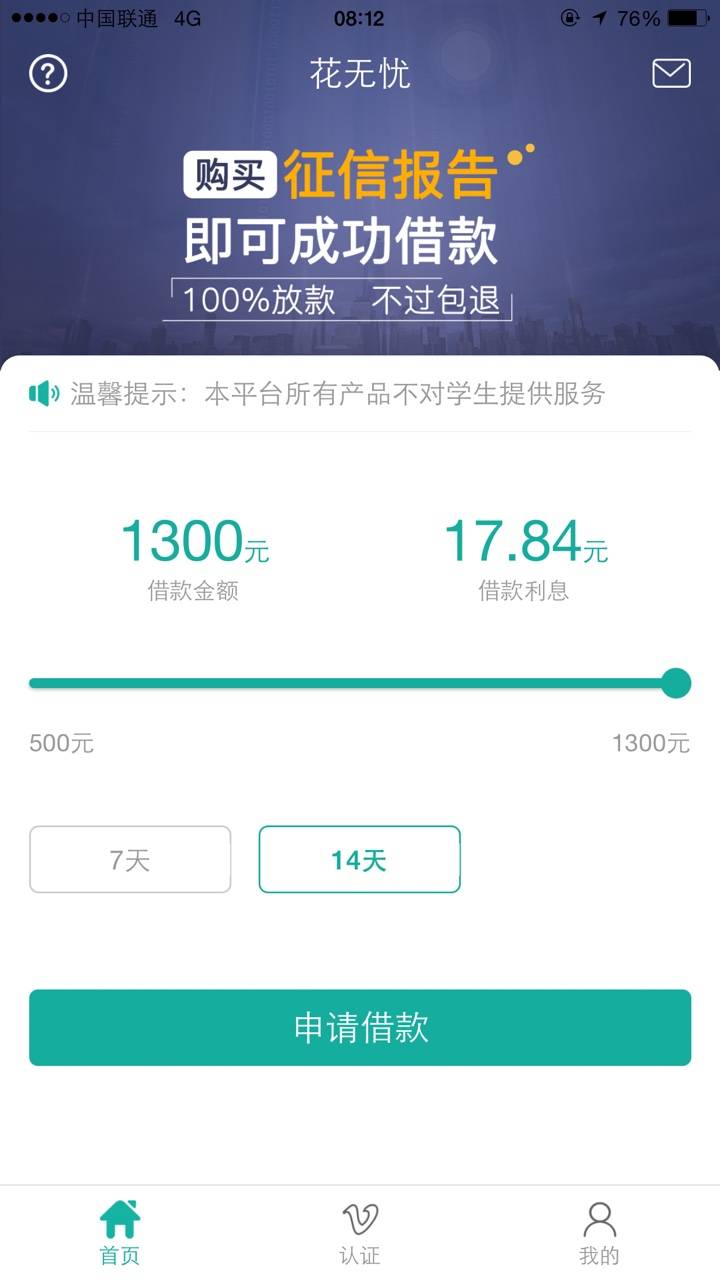Open the credit report promo banner

359,233
